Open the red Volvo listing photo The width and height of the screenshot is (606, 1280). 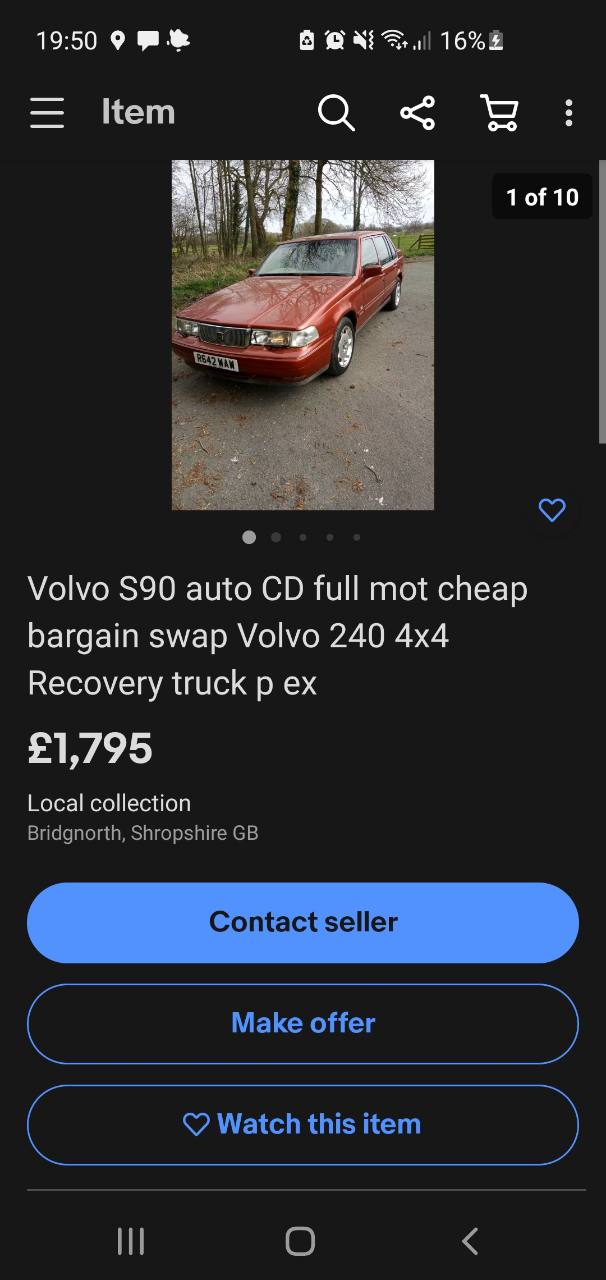coord(303,335)
